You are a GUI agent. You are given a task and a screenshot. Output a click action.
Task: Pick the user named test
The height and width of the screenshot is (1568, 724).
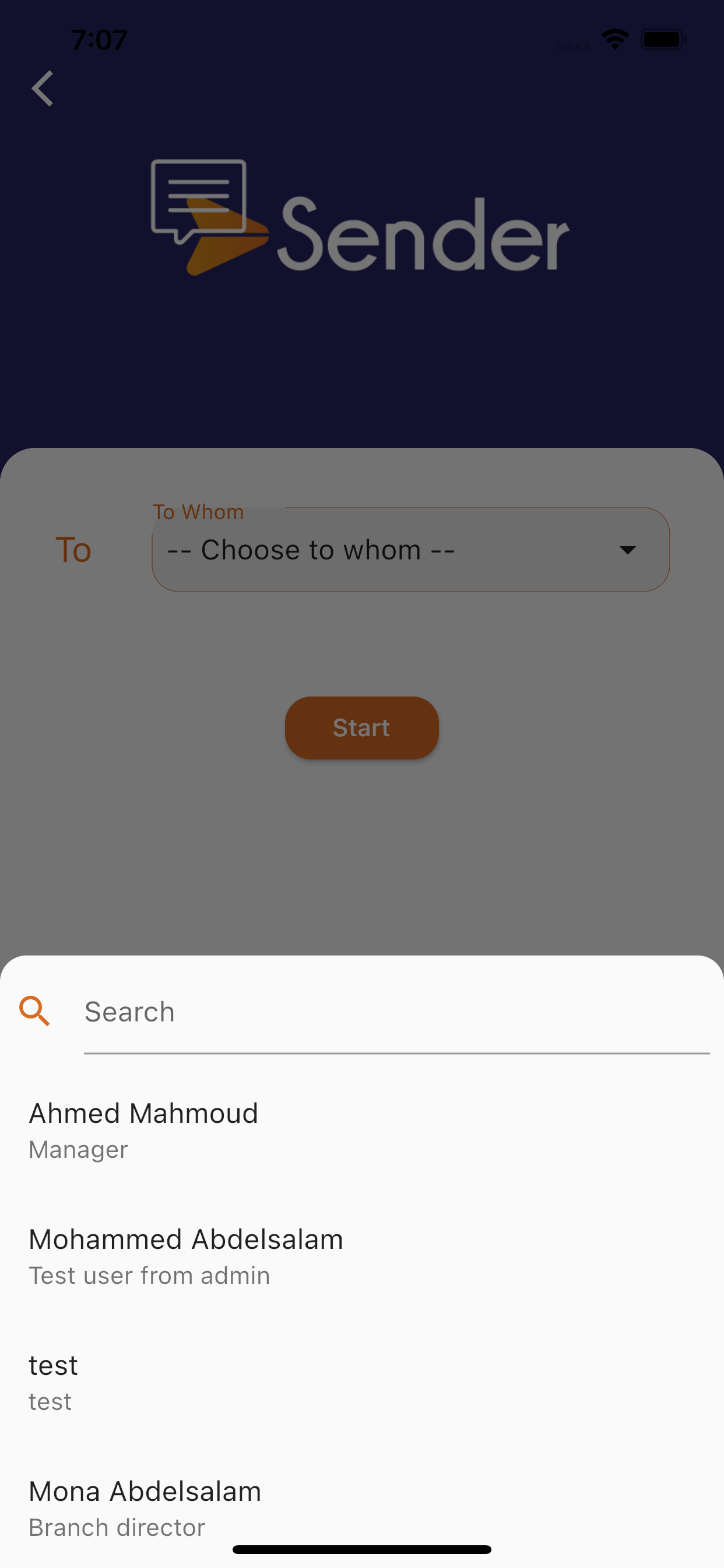362,1382
